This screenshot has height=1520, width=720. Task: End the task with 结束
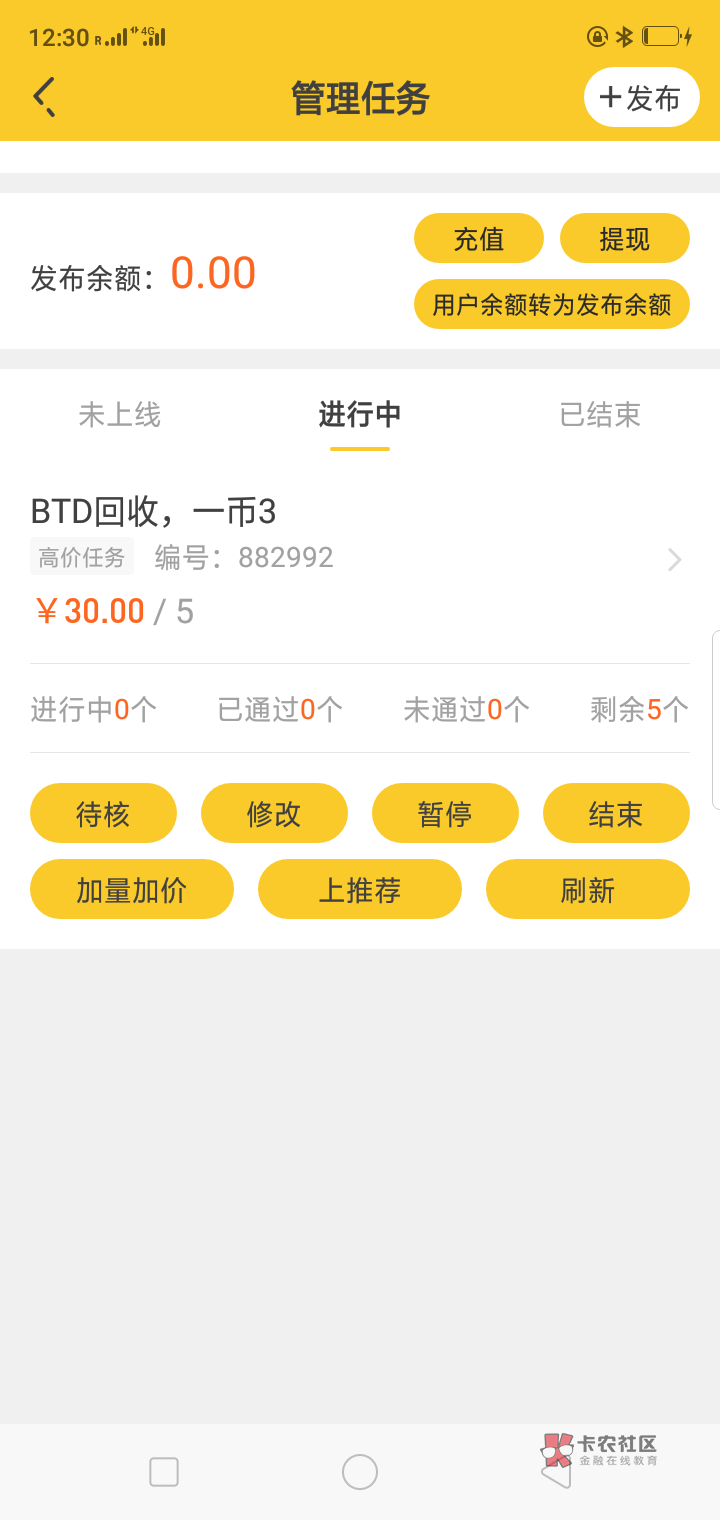pos(616,813)
